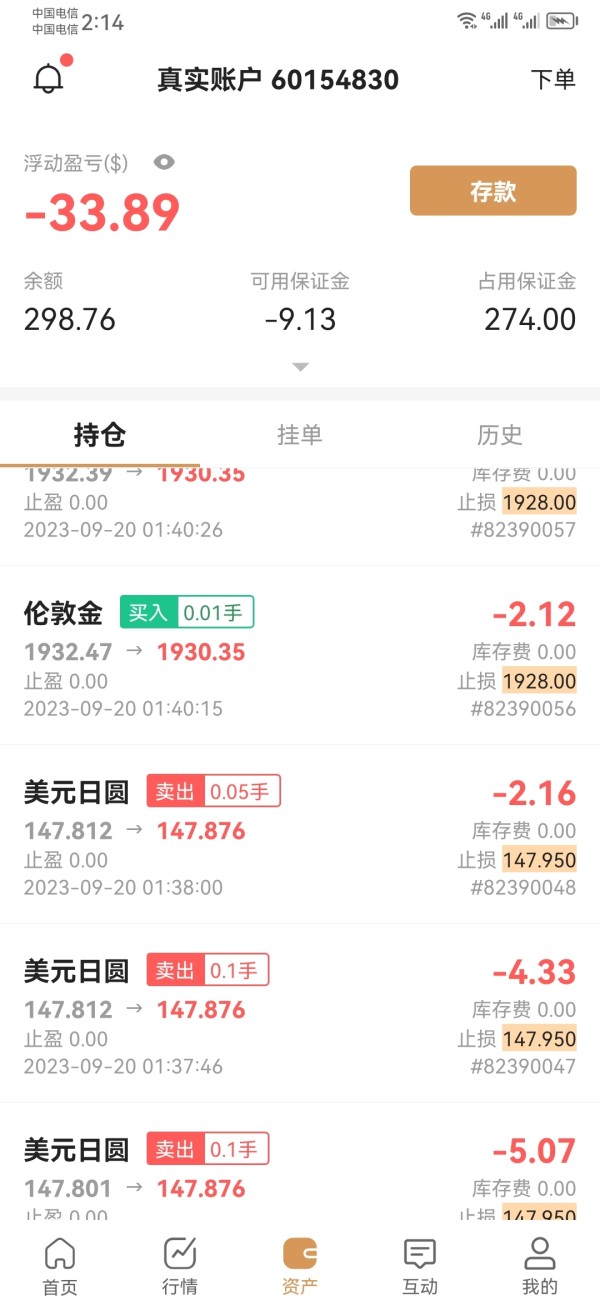
Task: Select the 资产 assets tab
Action: [x=300, y=1266]
